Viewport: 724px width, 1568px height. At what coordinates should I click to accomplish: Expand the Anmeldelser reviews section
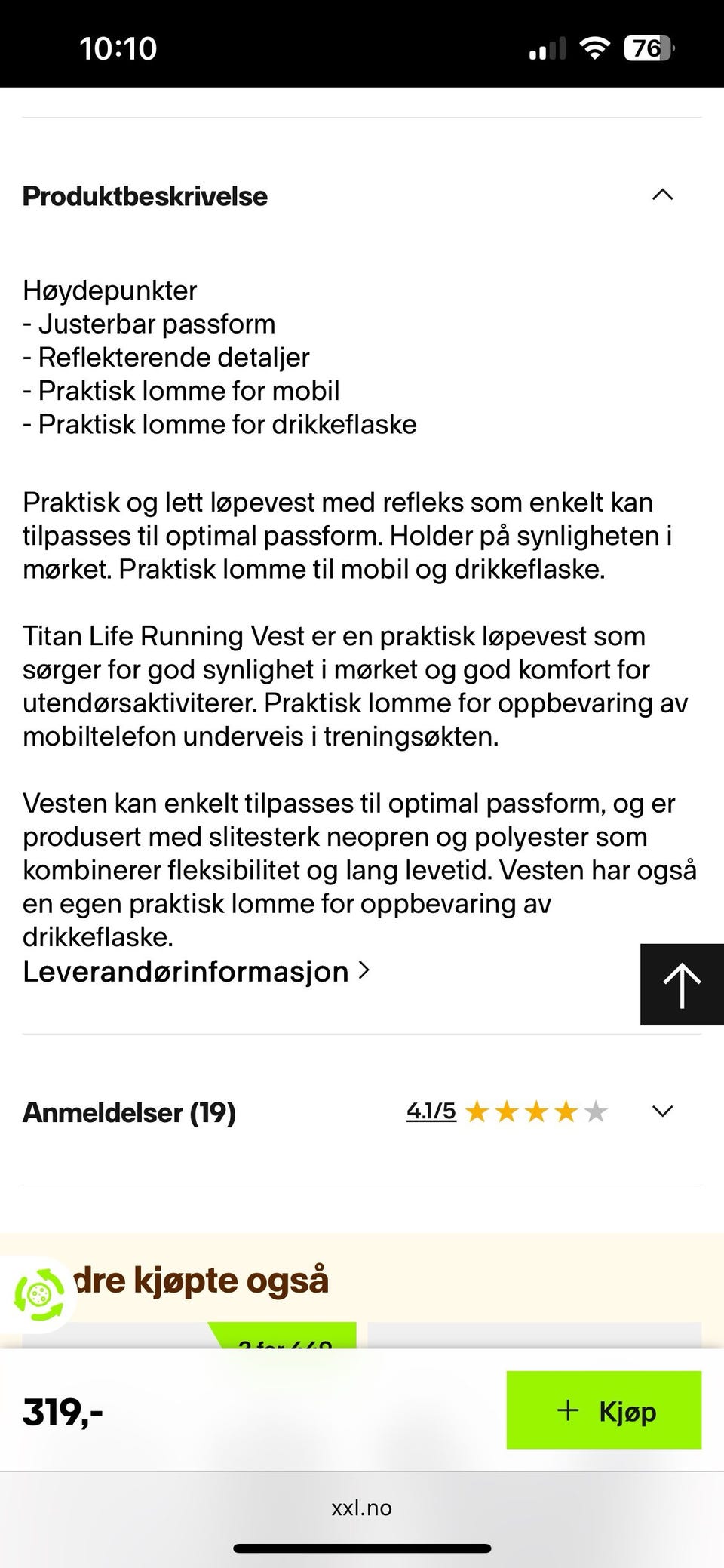[661, 1111]
